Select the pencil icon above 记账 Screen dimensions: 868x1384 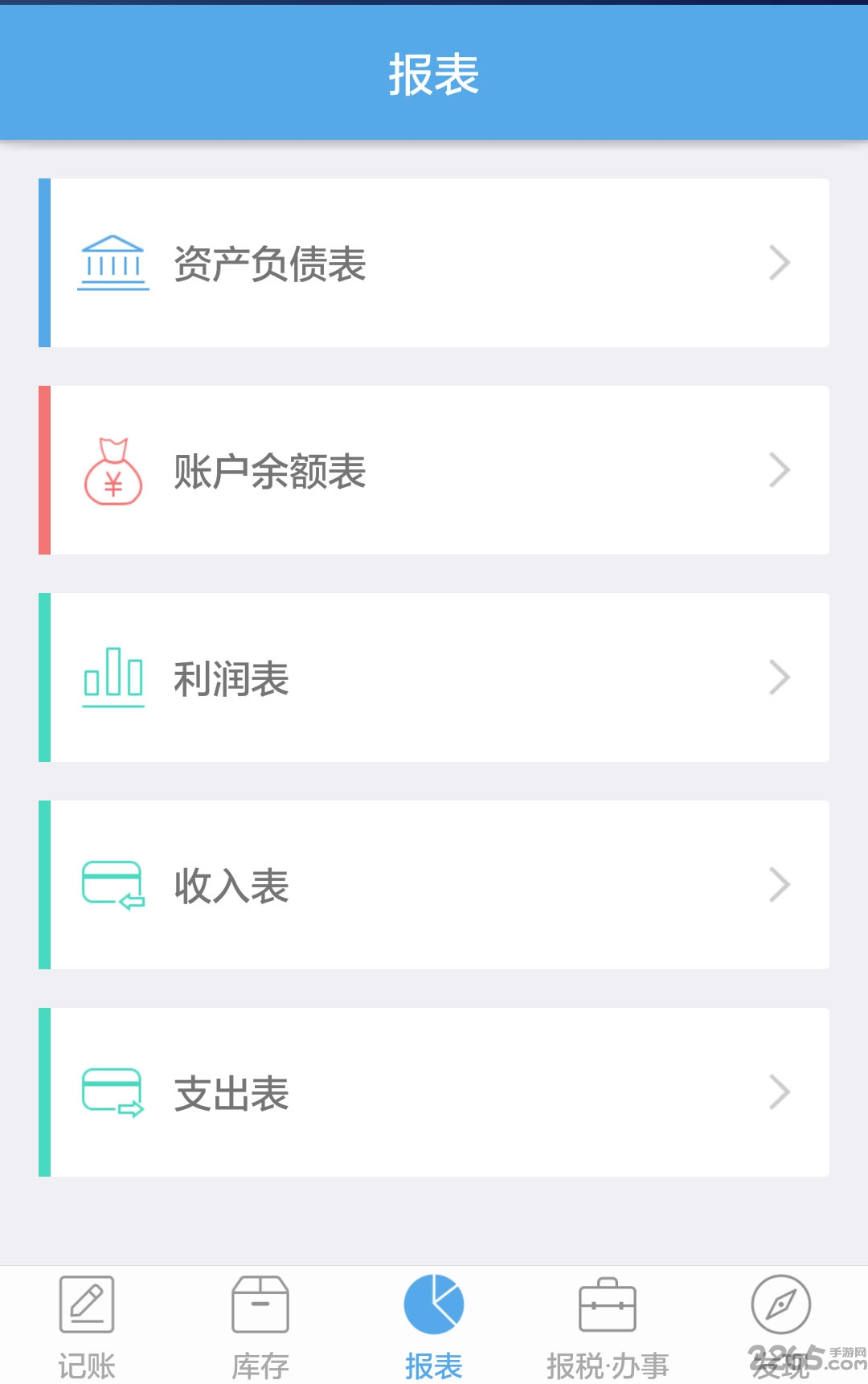click(x=86, y=1306)
